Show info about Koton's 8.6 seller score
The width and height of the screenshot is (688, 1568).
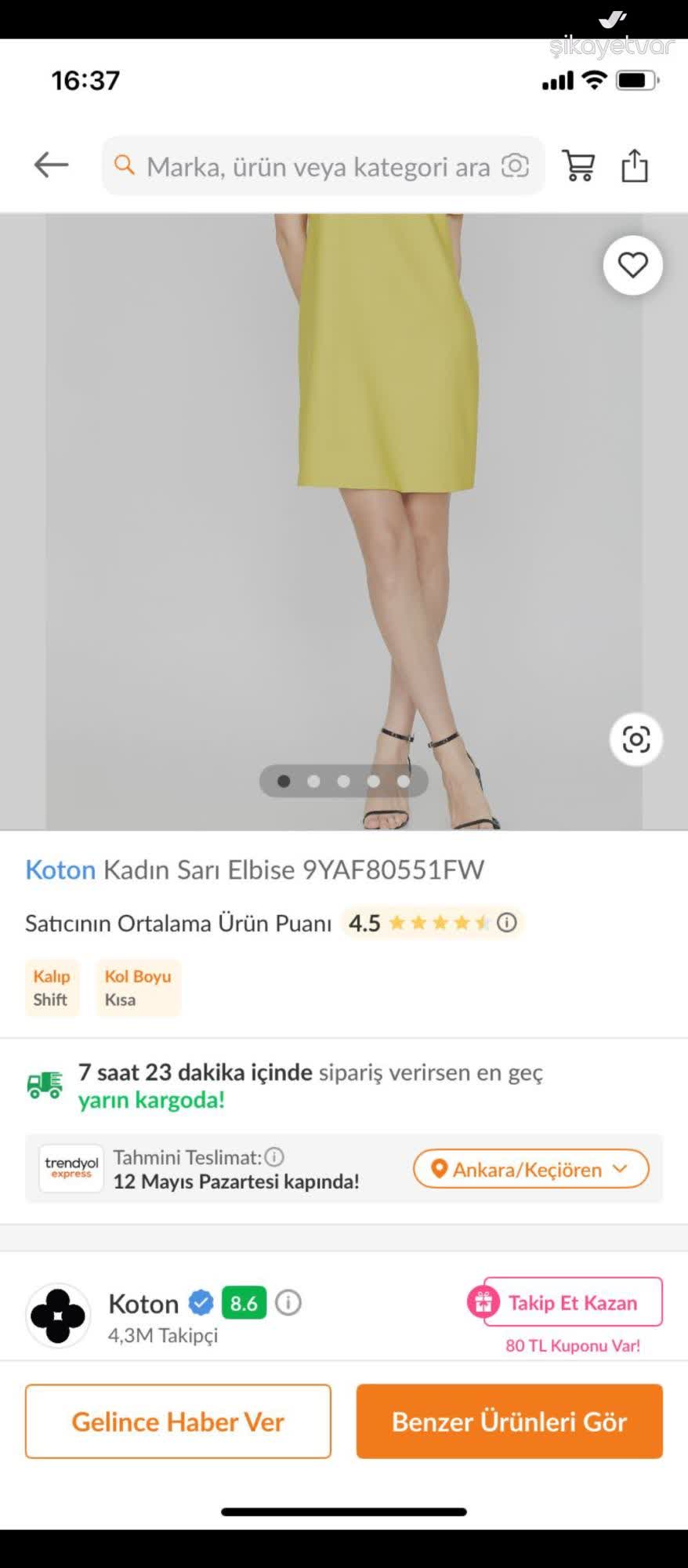click(288, 1303)
